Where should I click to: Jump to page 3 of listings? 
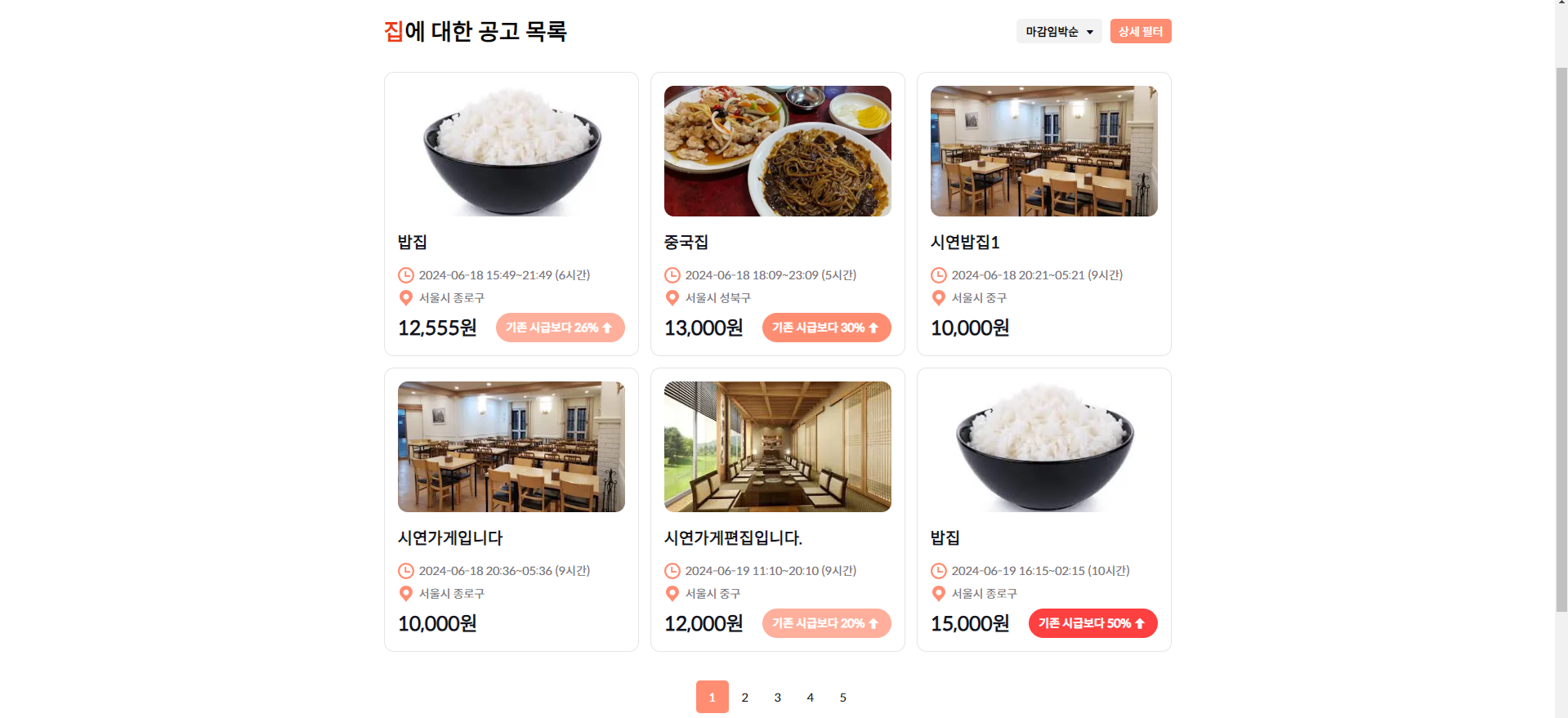click(777, 697)
